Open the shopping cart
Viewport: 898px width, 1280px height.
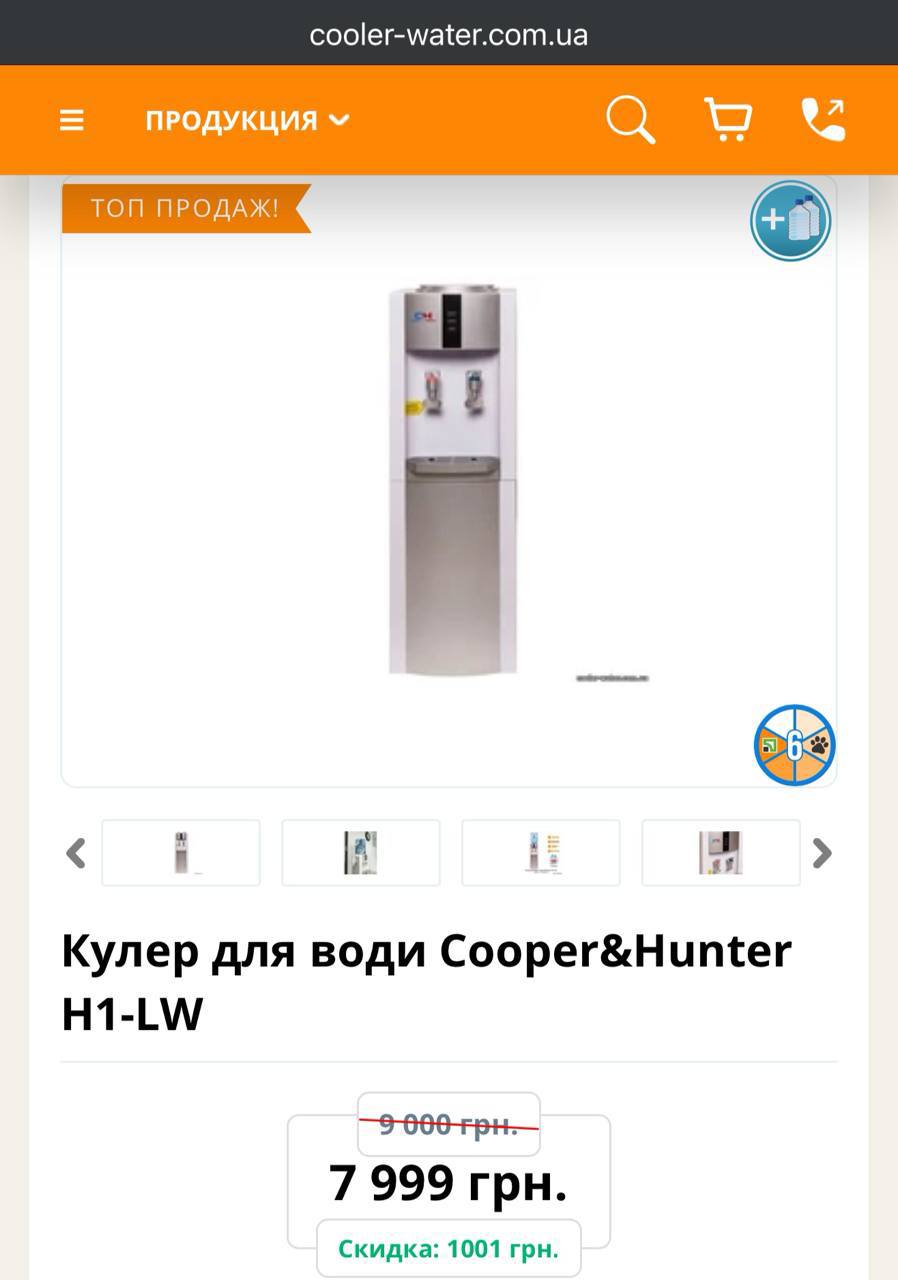[728, 120]
